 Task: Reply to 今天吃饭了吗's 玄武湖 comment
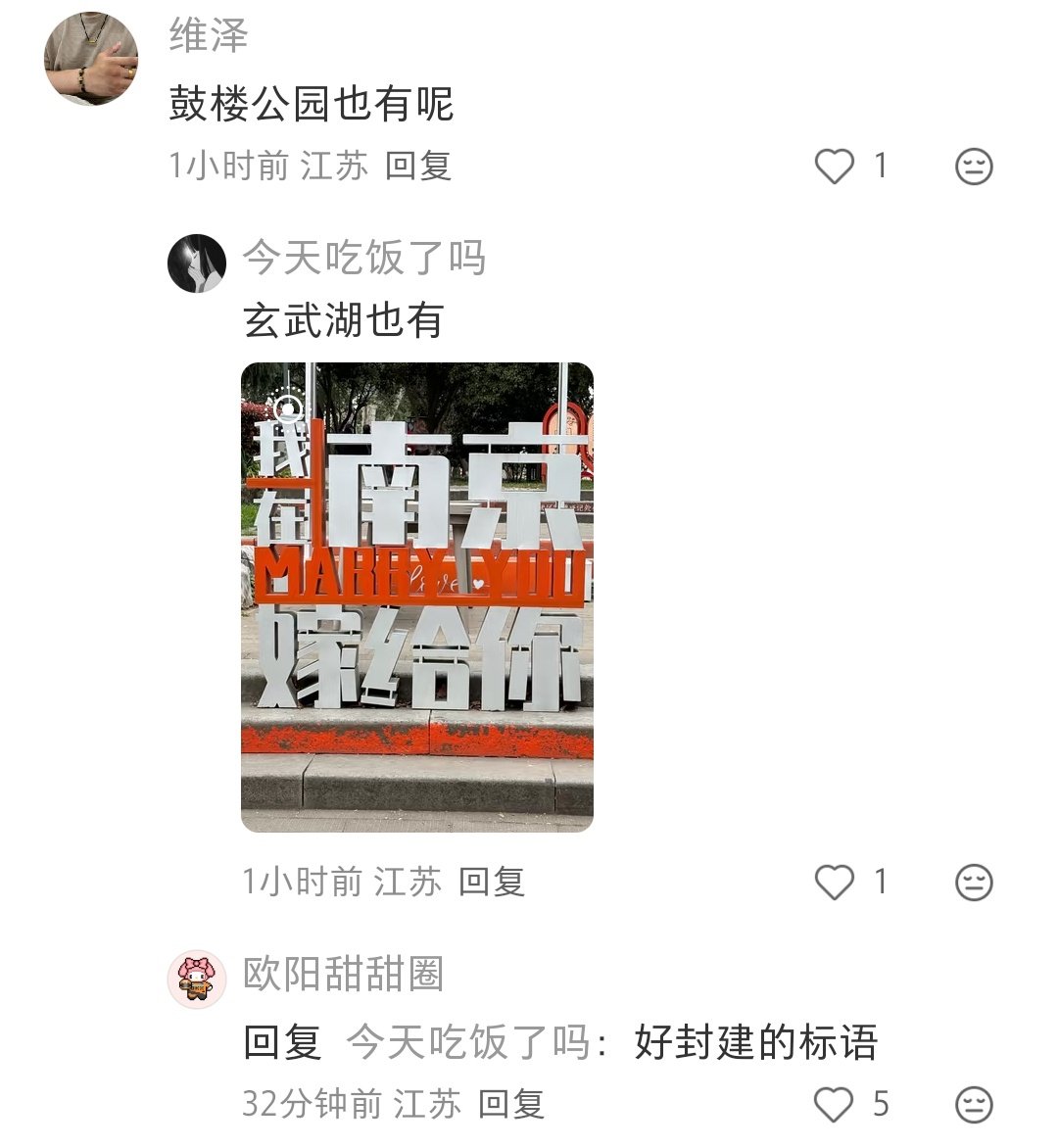(x=491, y=882)
